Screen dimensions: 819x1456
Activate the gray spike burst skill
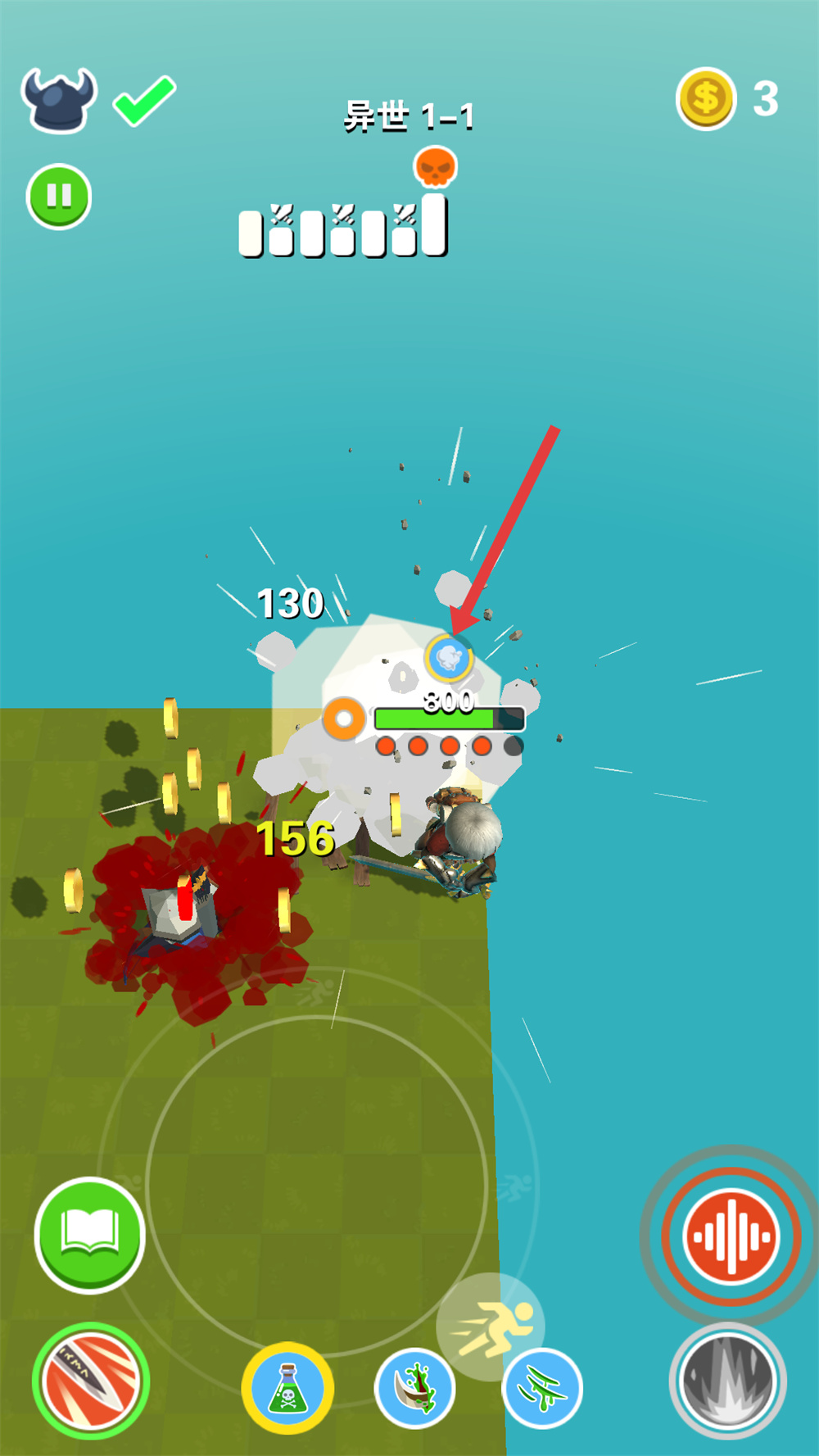[x=728, y=1381]
